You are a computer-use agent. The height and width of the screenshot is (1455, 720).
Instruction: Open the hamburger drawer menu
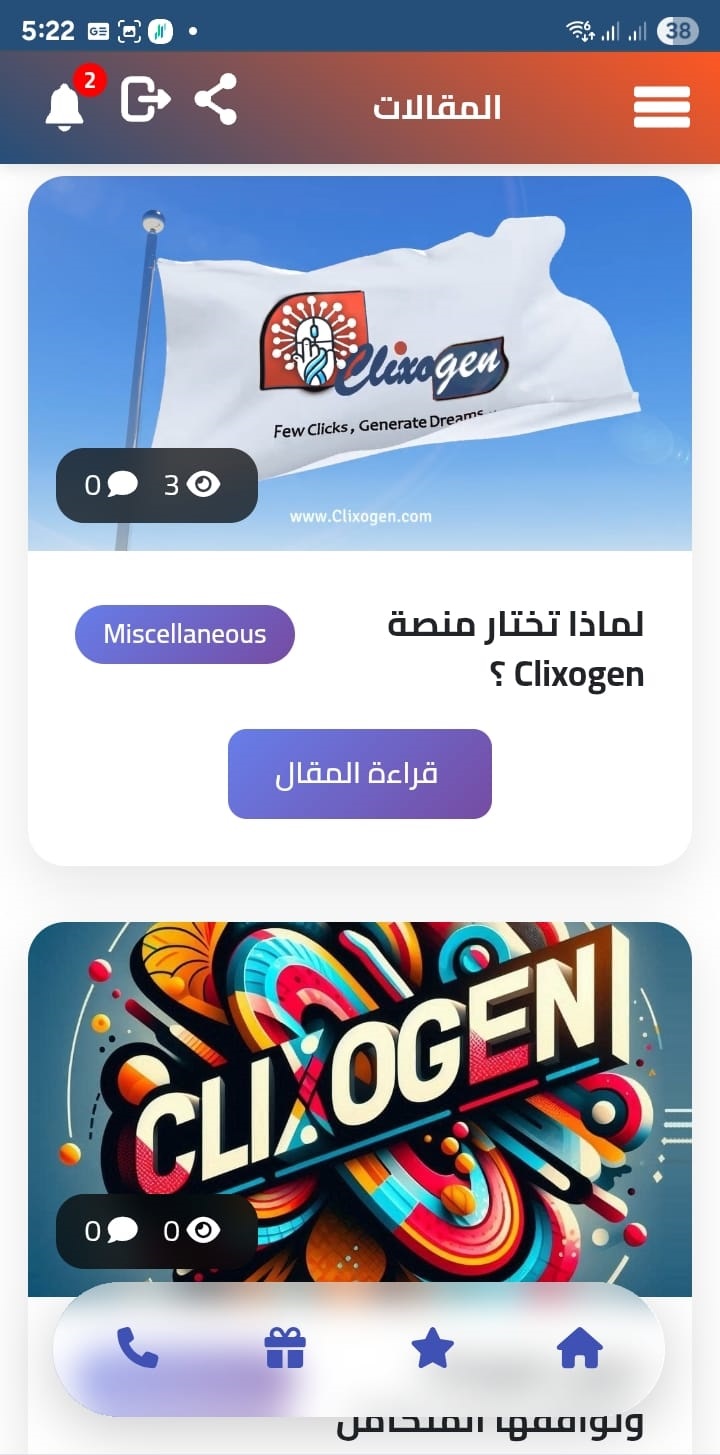[661, 107]
